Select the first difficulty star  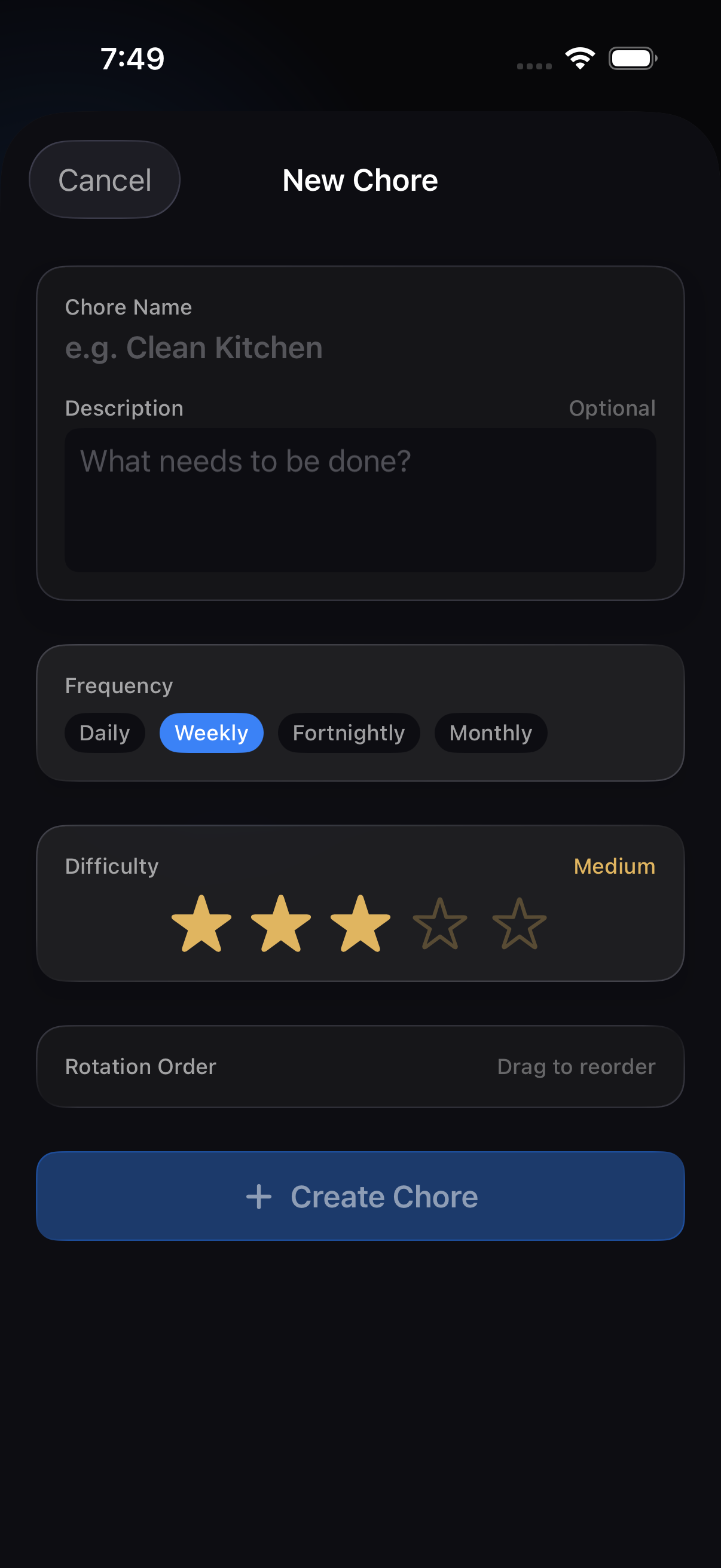[201, 925]
